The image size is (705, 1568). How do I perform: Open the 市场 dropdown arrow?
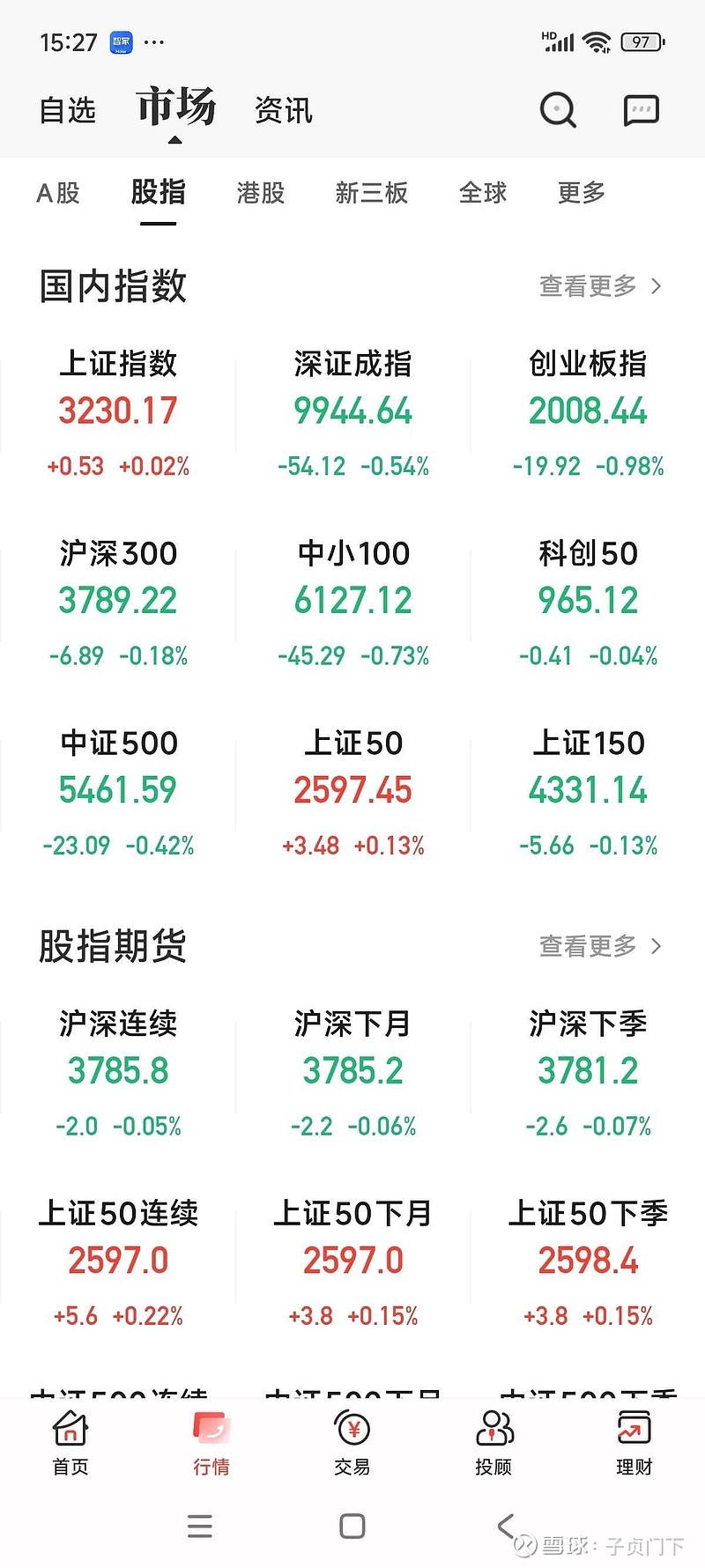pos(175,139)
